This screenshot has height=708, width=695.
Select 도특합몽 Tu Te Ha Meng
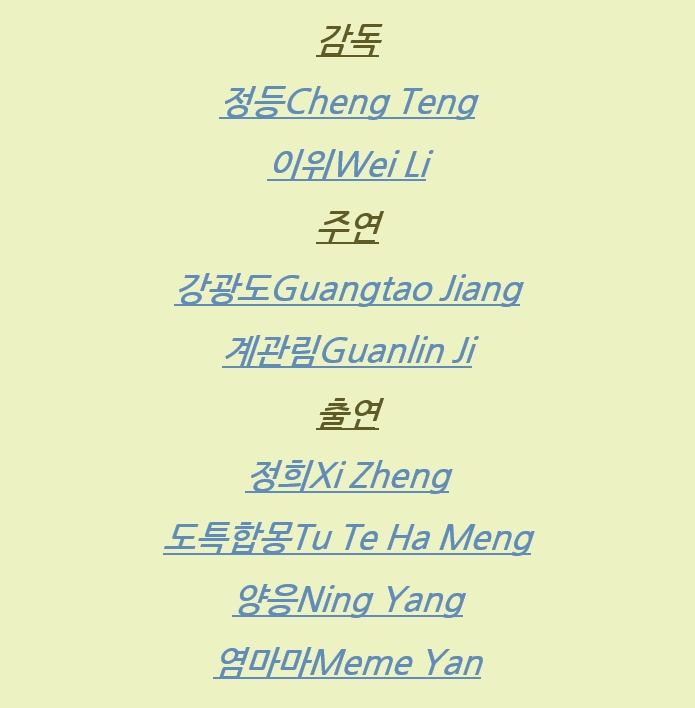(348, 538)
